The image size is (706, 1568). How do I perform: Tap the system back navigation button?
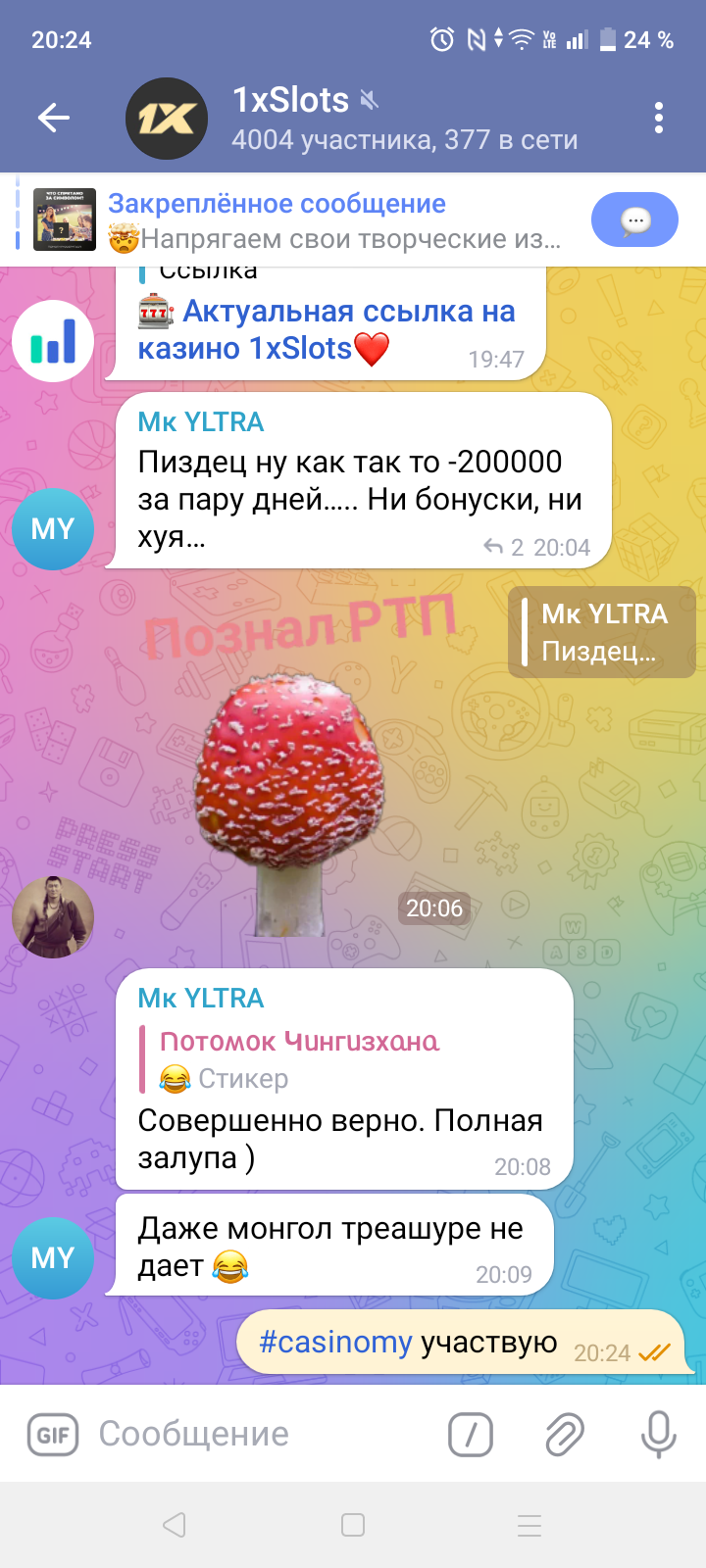pos(175,1525)
